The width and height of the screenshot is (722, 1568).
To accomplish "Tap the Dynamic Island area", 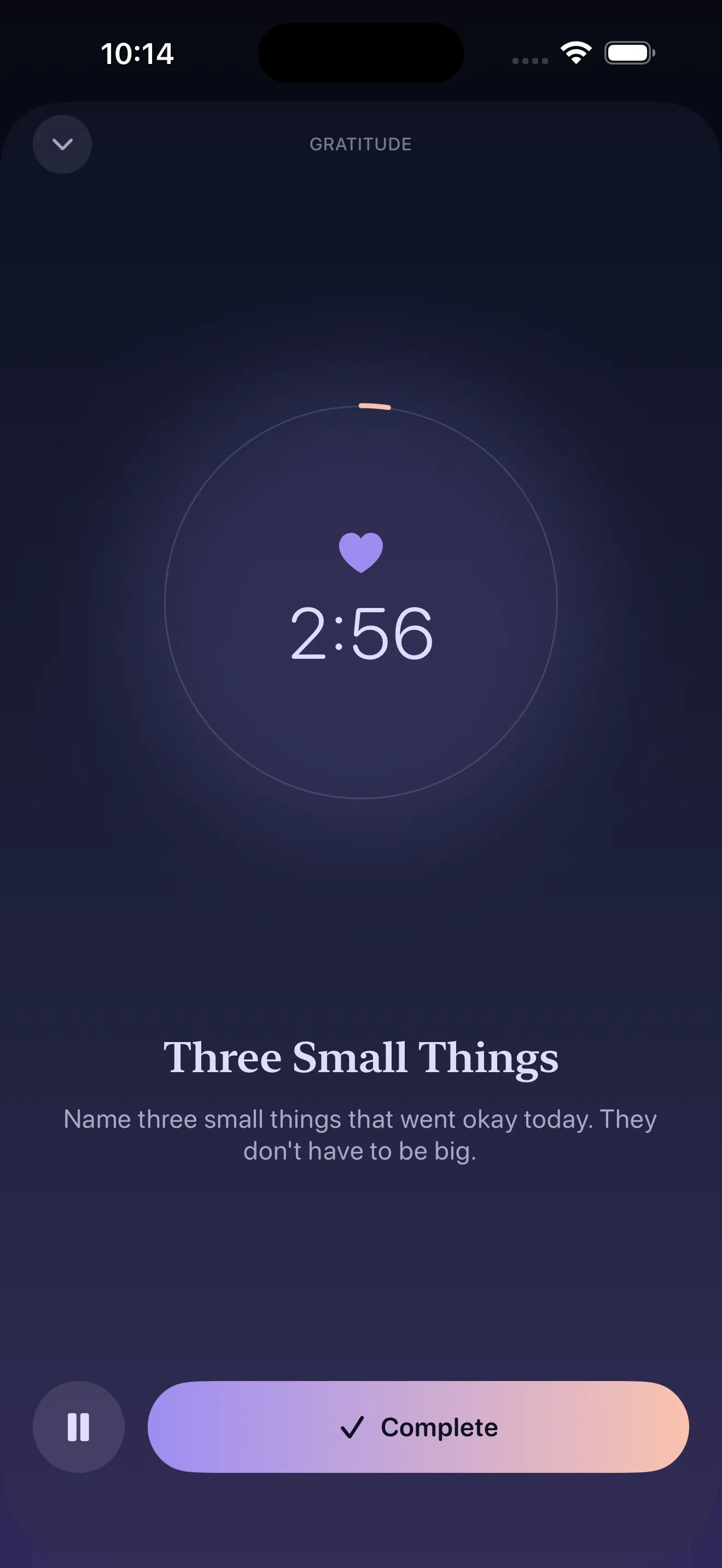I will 360,54.
